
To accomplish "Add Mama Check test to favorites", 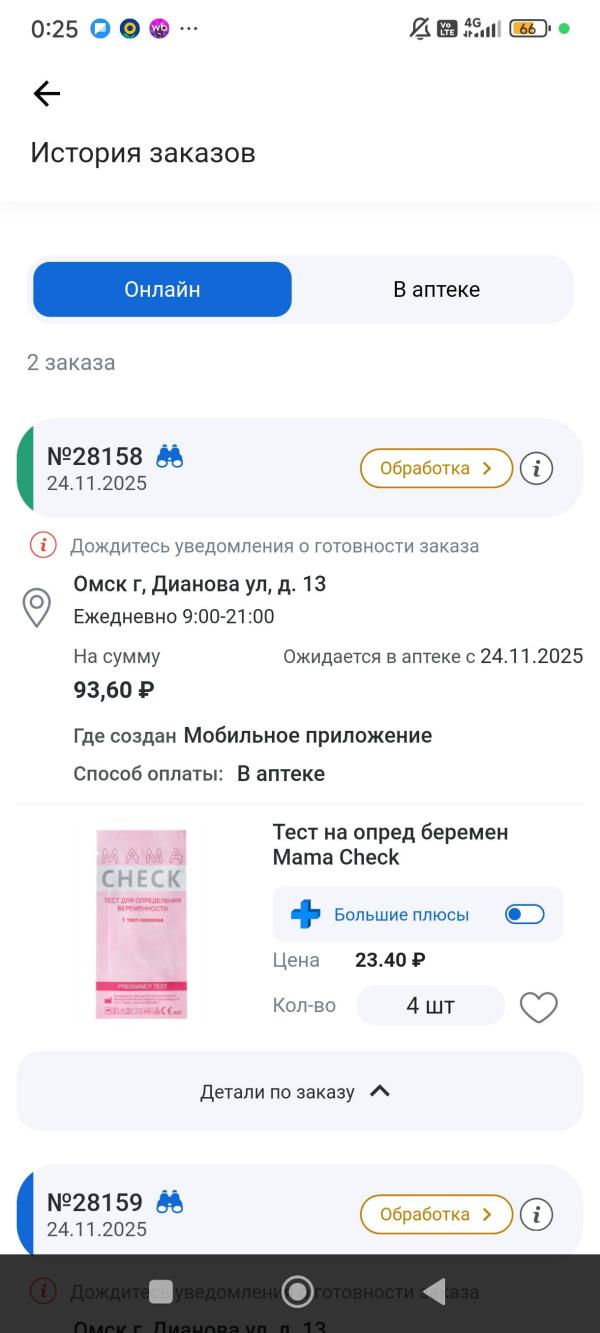I will 539,1007.
